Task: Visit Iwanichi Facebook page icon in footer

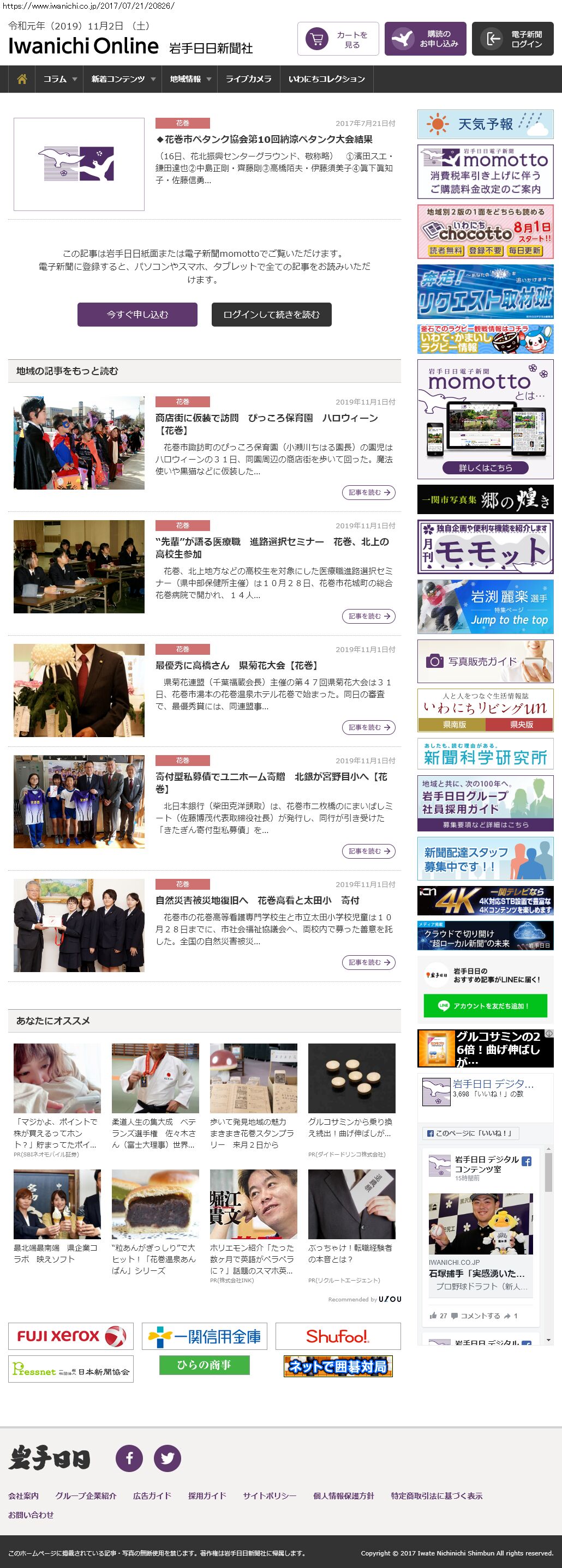Action: pyautogui.click(x=129, y=1458)
